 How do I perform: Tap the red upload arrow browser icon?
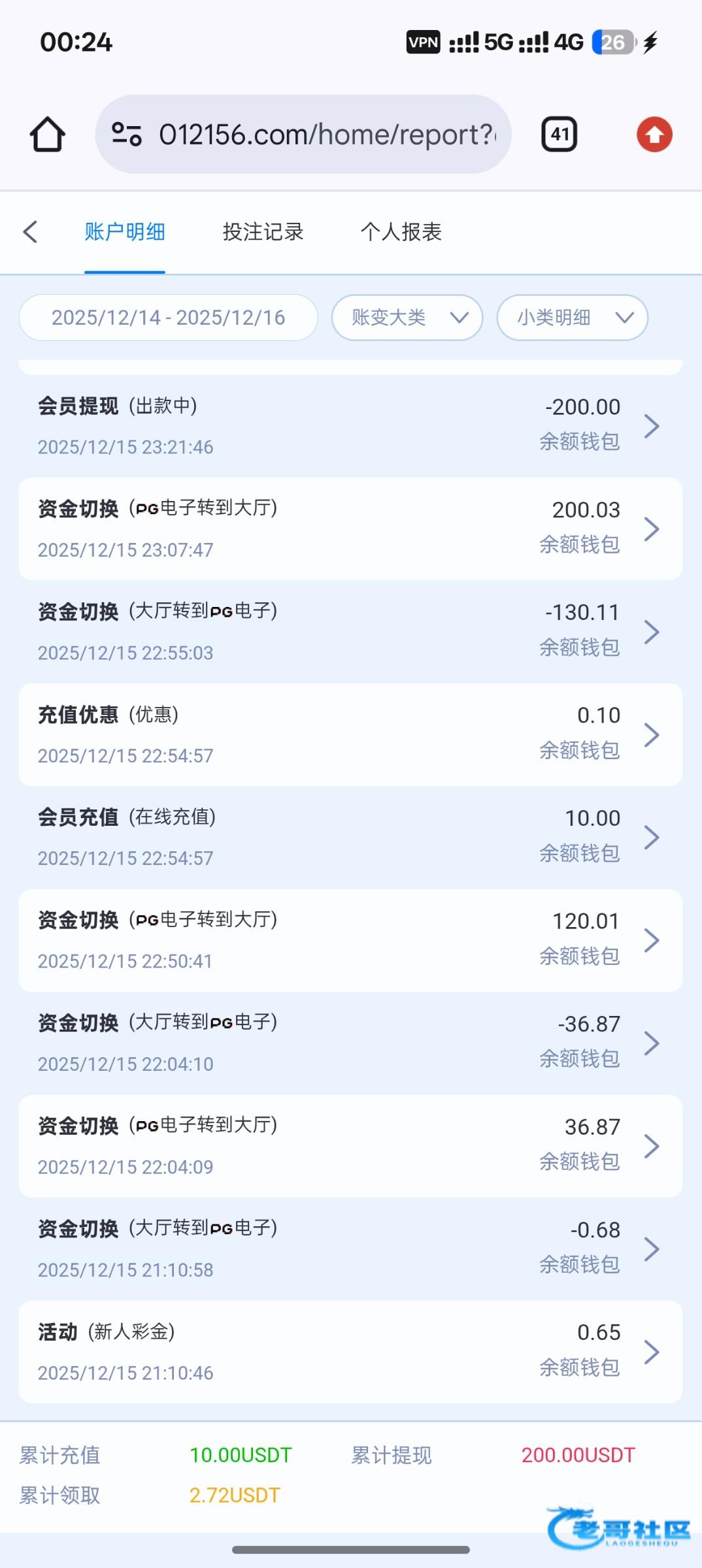click(x=654, y=135)
